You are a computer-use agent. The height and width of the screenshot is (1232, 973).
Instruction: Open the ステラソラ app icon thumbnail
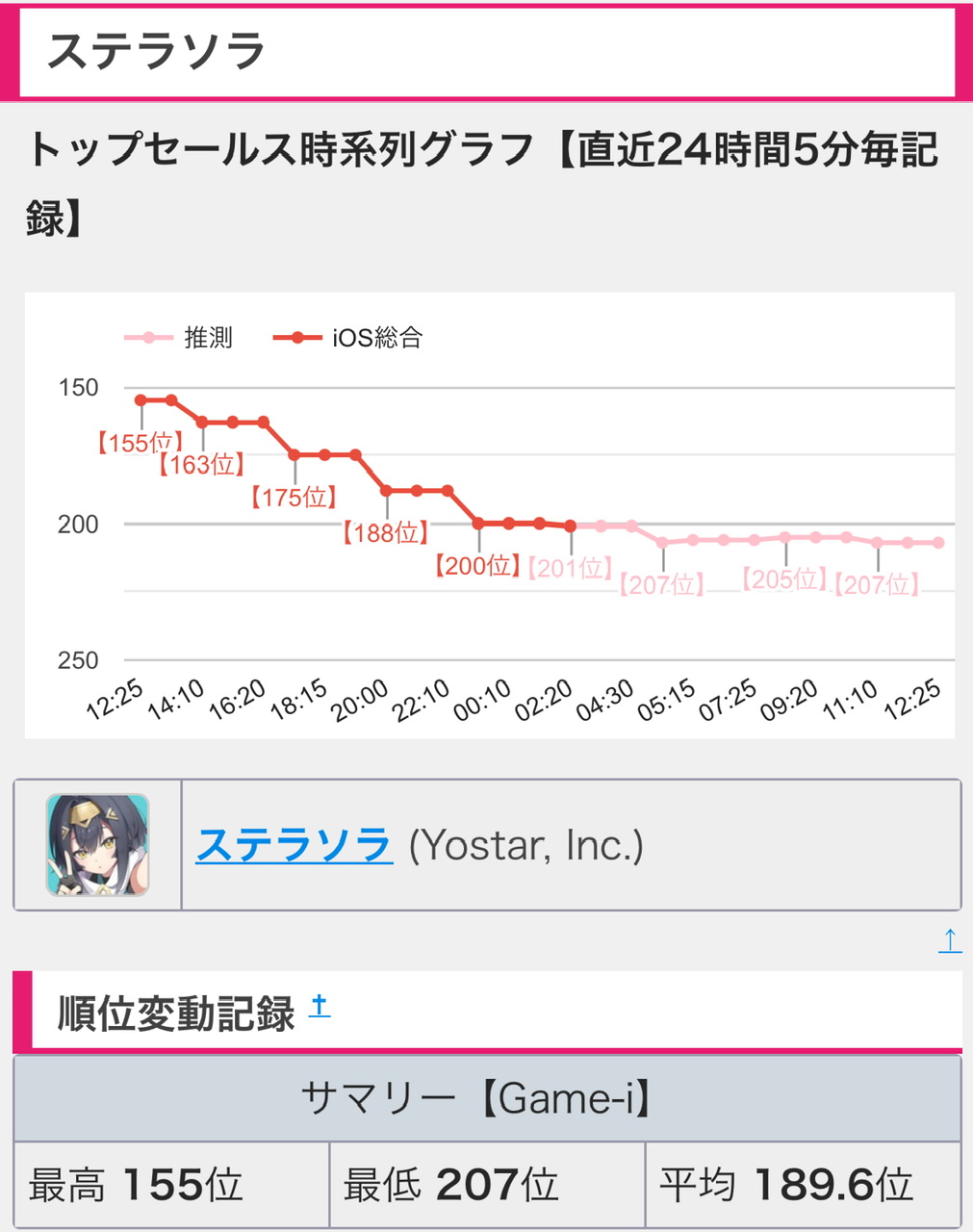tap(97, 845)
